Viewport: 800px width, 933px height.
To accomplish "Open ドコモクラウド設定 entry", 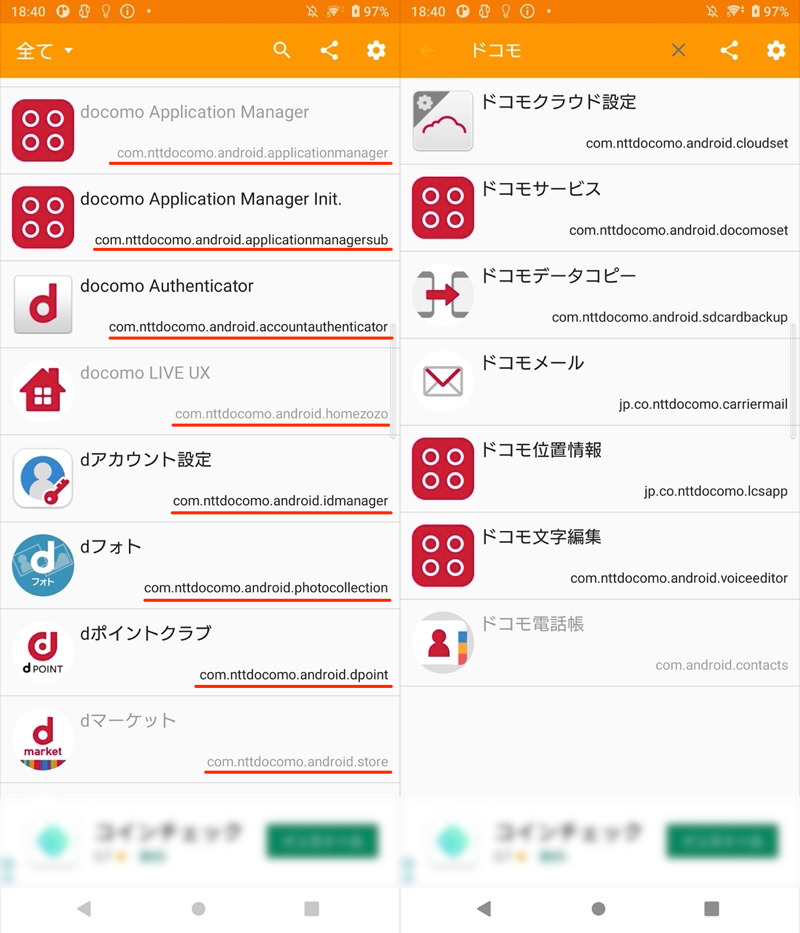I will (600, 121).
